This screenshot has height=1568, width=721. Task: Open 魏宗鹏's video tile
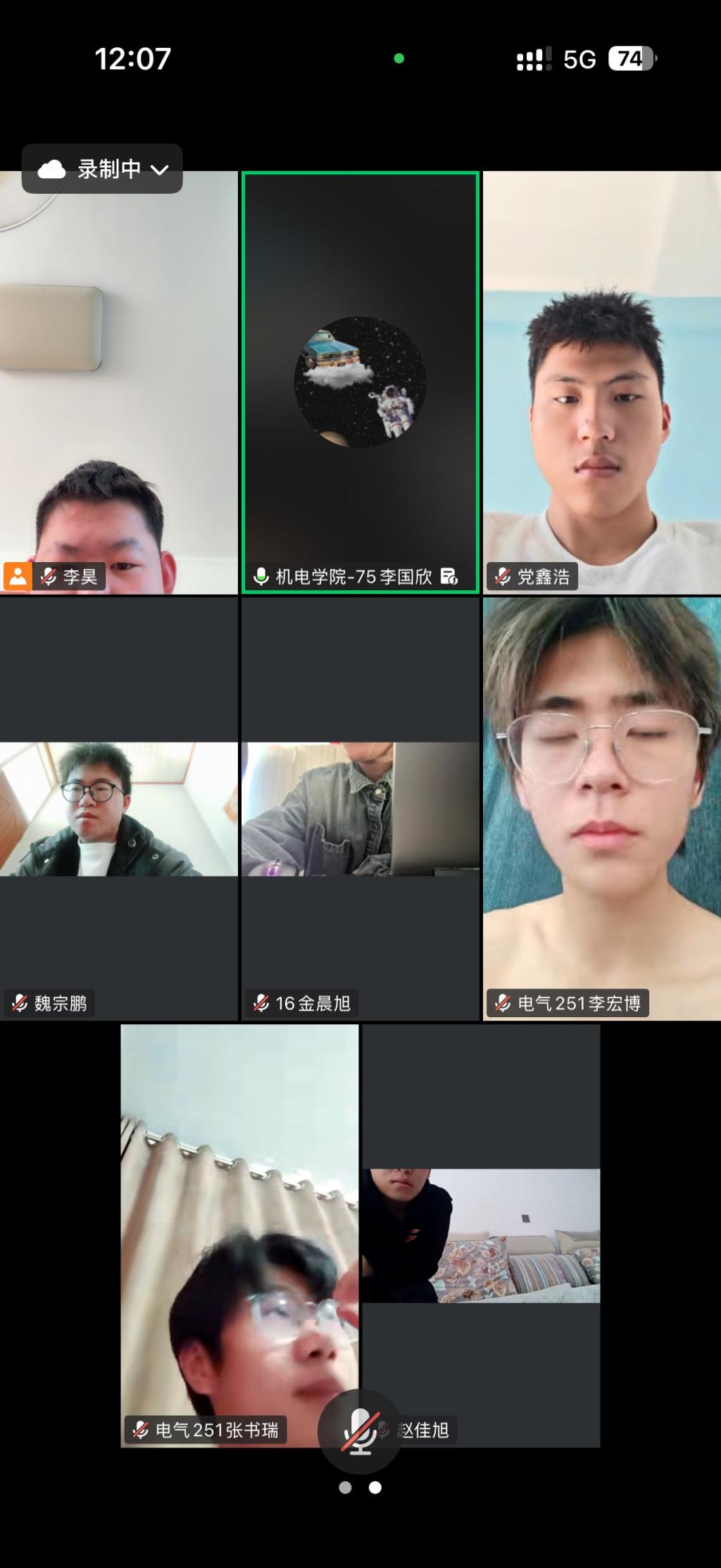click(x=118, y=809)
